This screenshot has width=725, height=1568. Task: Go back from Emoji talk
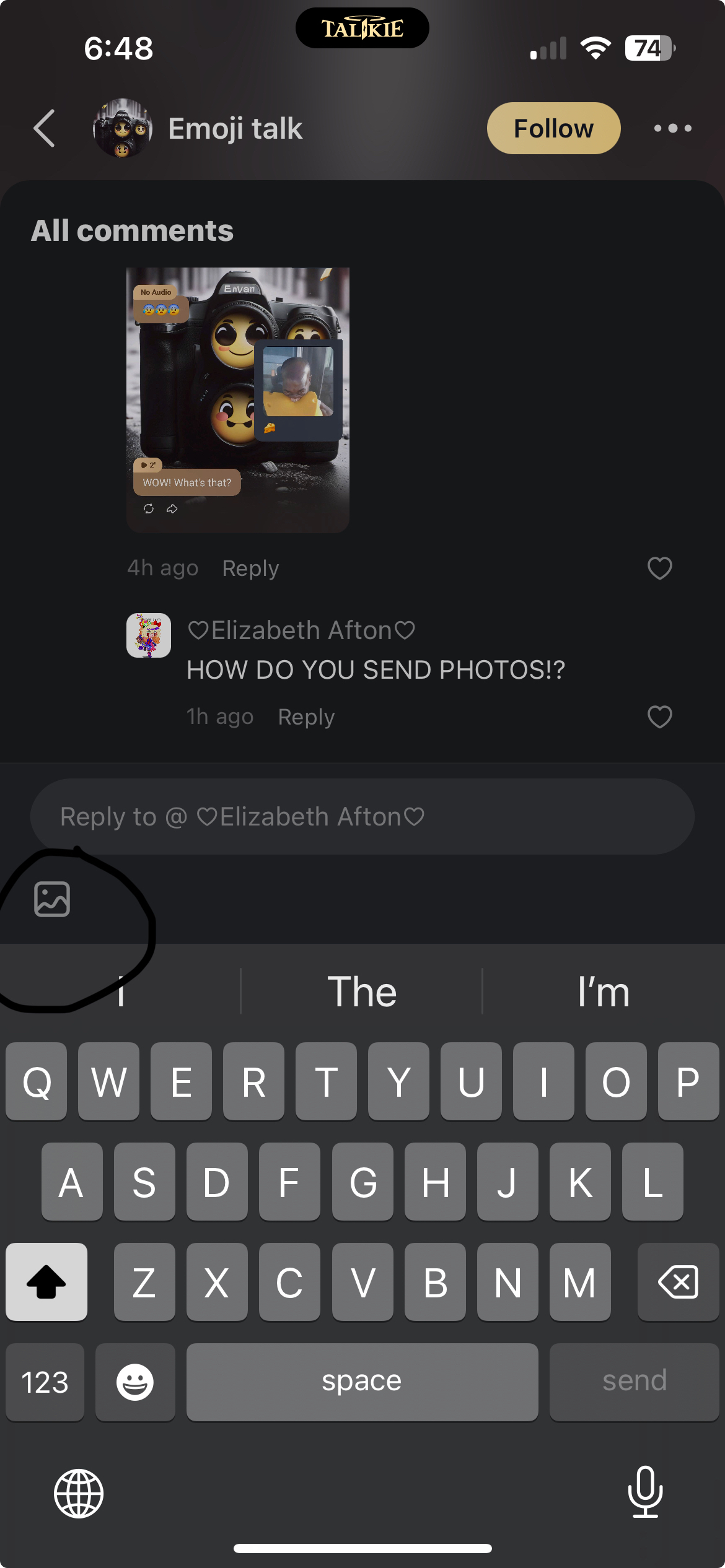pyautogui.click(x=45, y=128)
